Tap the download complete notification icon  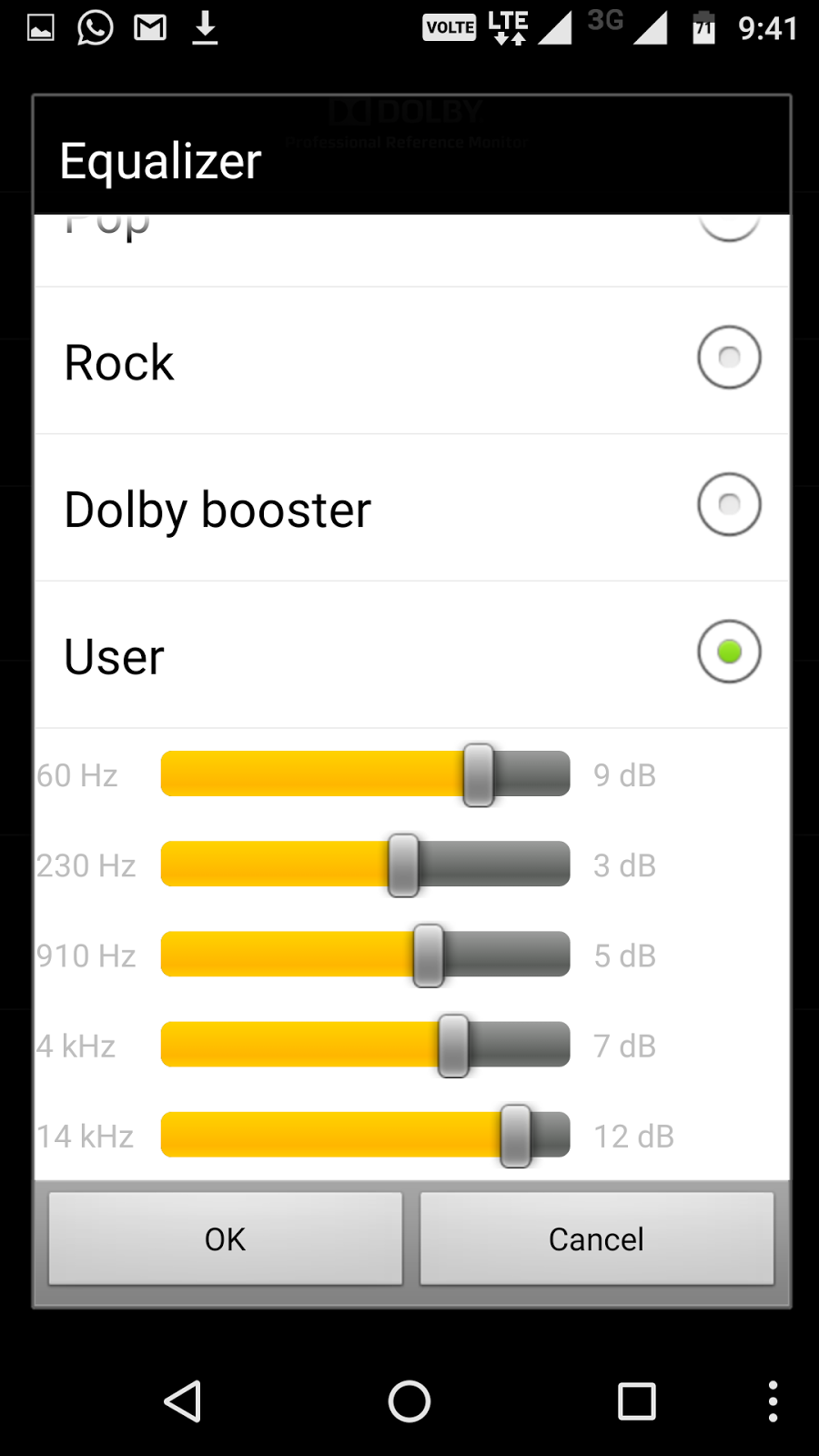tap(204, 27)
